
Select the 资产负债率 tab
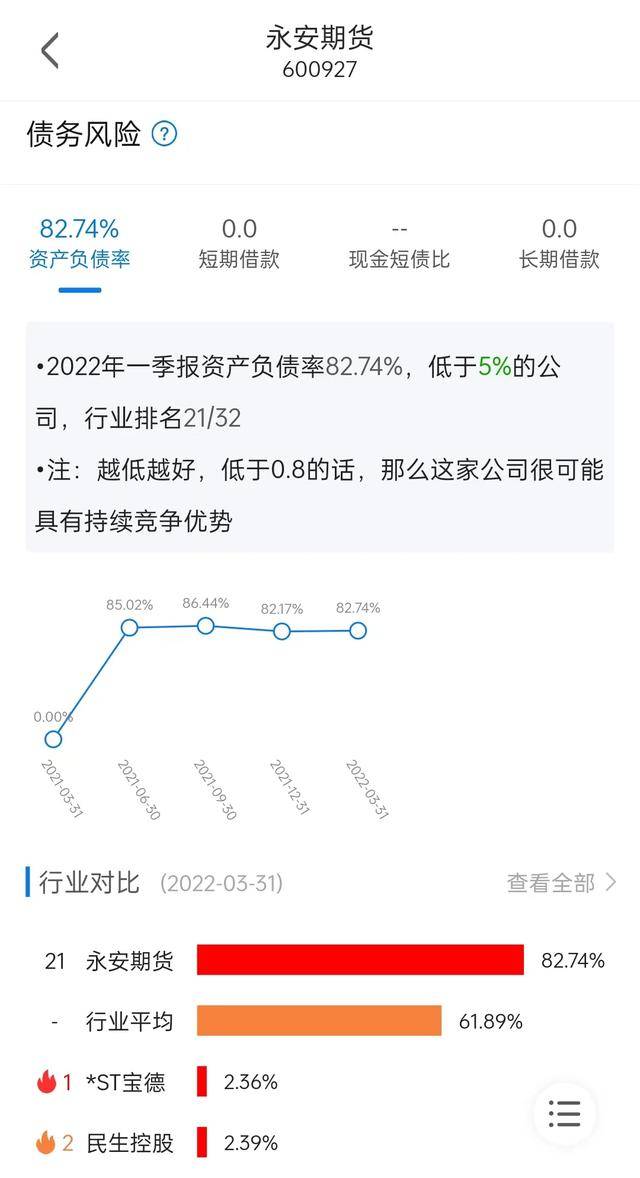80,244
